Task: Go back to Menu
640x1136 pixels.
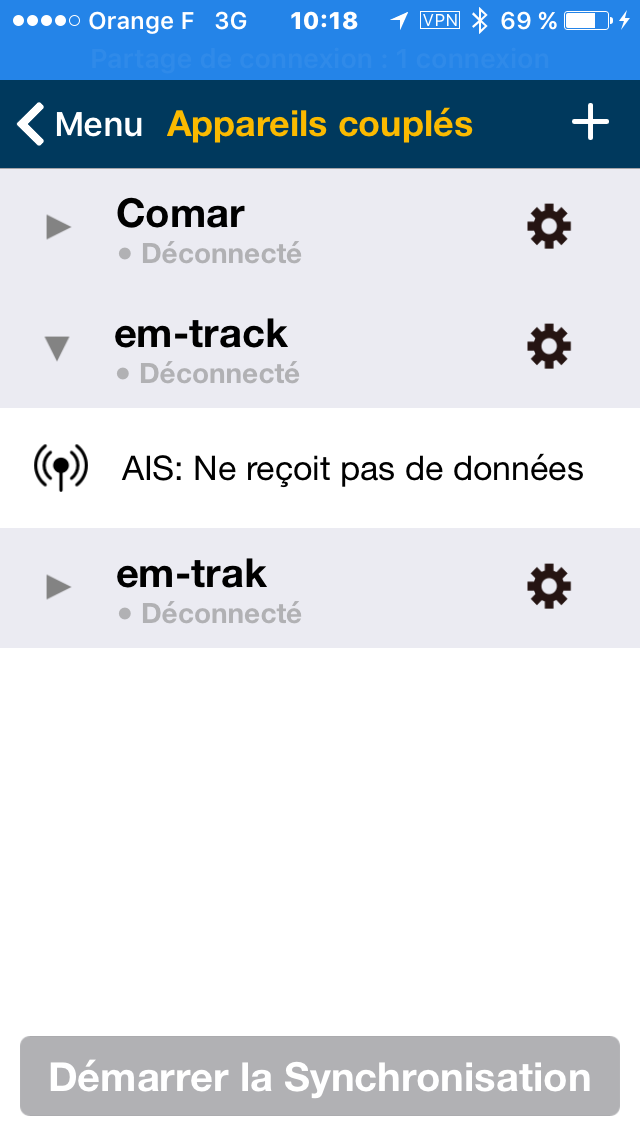Action: pos(80,124)
